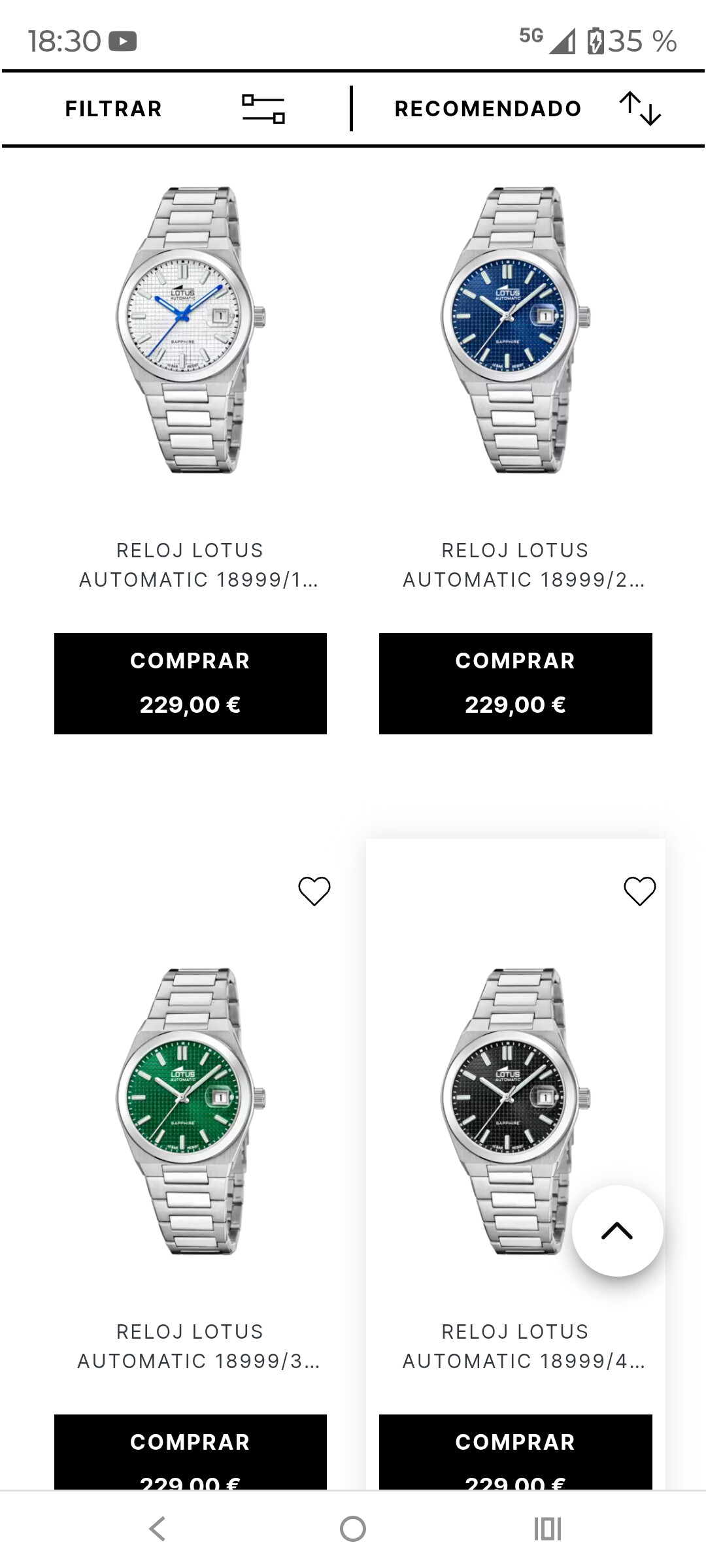The height and width of the screenshot is (1568, 706).
Task: Open the white-dial Lotus Automatic 18999/1 watch
Action: (x=190, y=330)
